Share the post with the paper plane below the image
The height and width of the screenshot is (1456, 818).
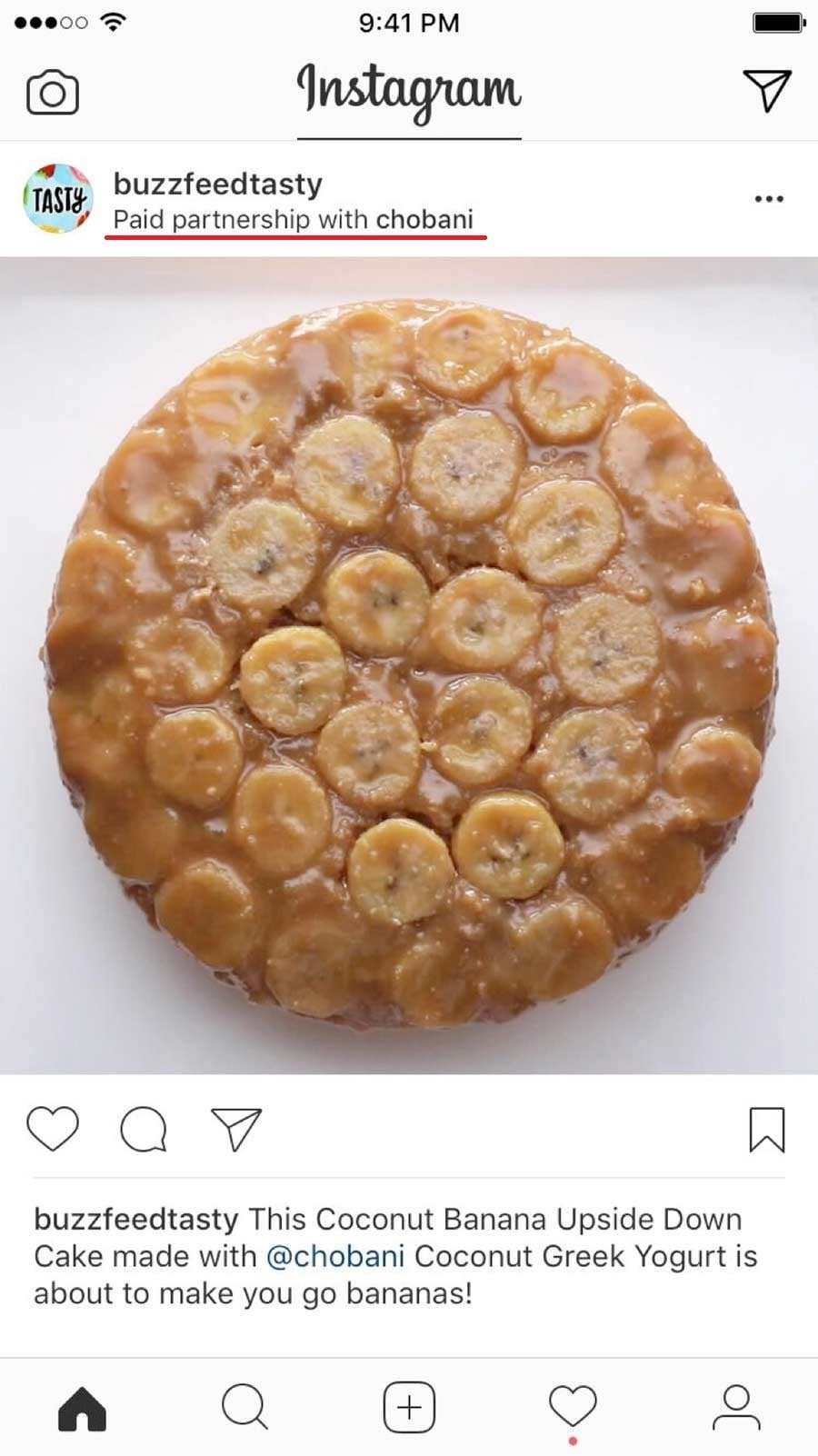pyautogui.click(x=236, y=1129)
